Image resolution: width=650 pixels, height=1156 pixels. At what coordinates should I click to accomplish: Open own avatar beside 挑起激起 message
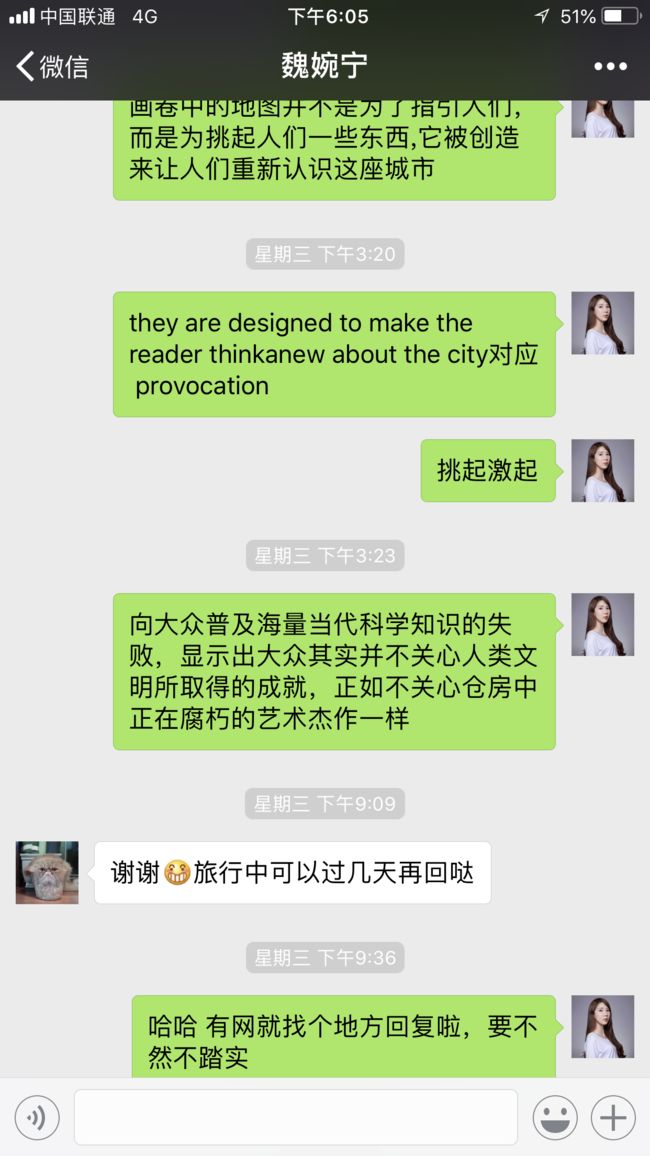tap(603, 470)
